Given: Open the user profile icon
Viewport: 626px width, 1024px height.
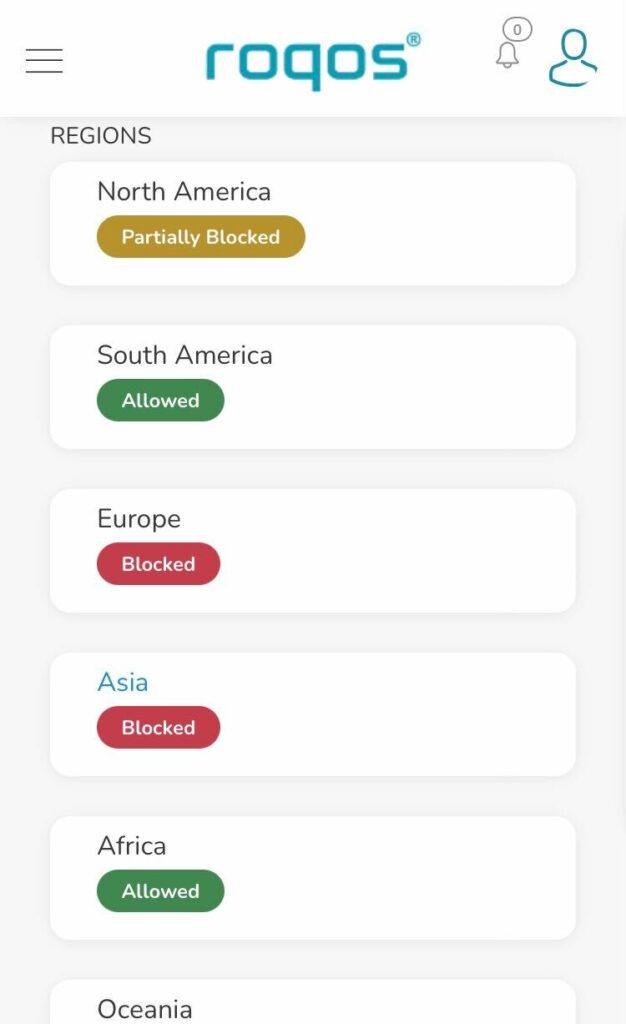Looking at the screenshot, I should (572, 57).
